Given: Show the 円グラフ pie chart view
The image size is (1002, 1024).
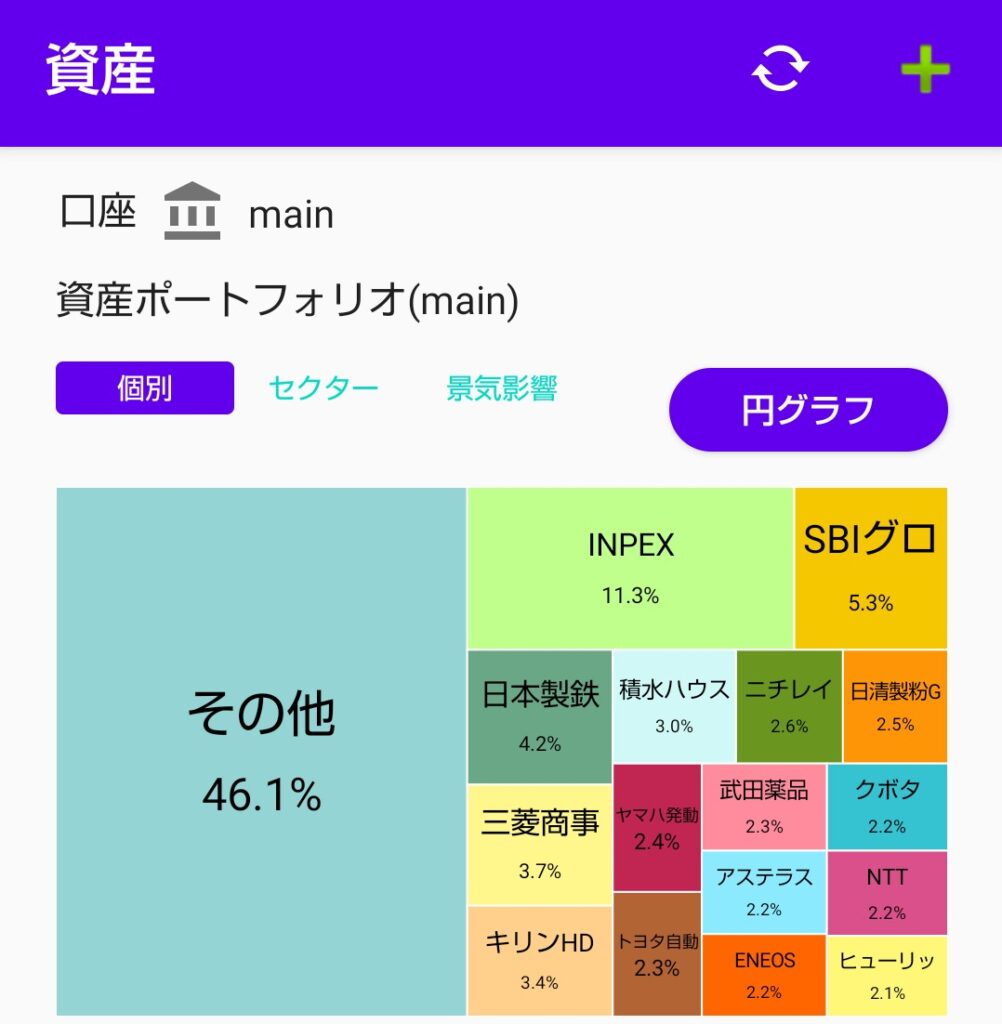Looking at the screenshot, I should (x=808, y=410).
